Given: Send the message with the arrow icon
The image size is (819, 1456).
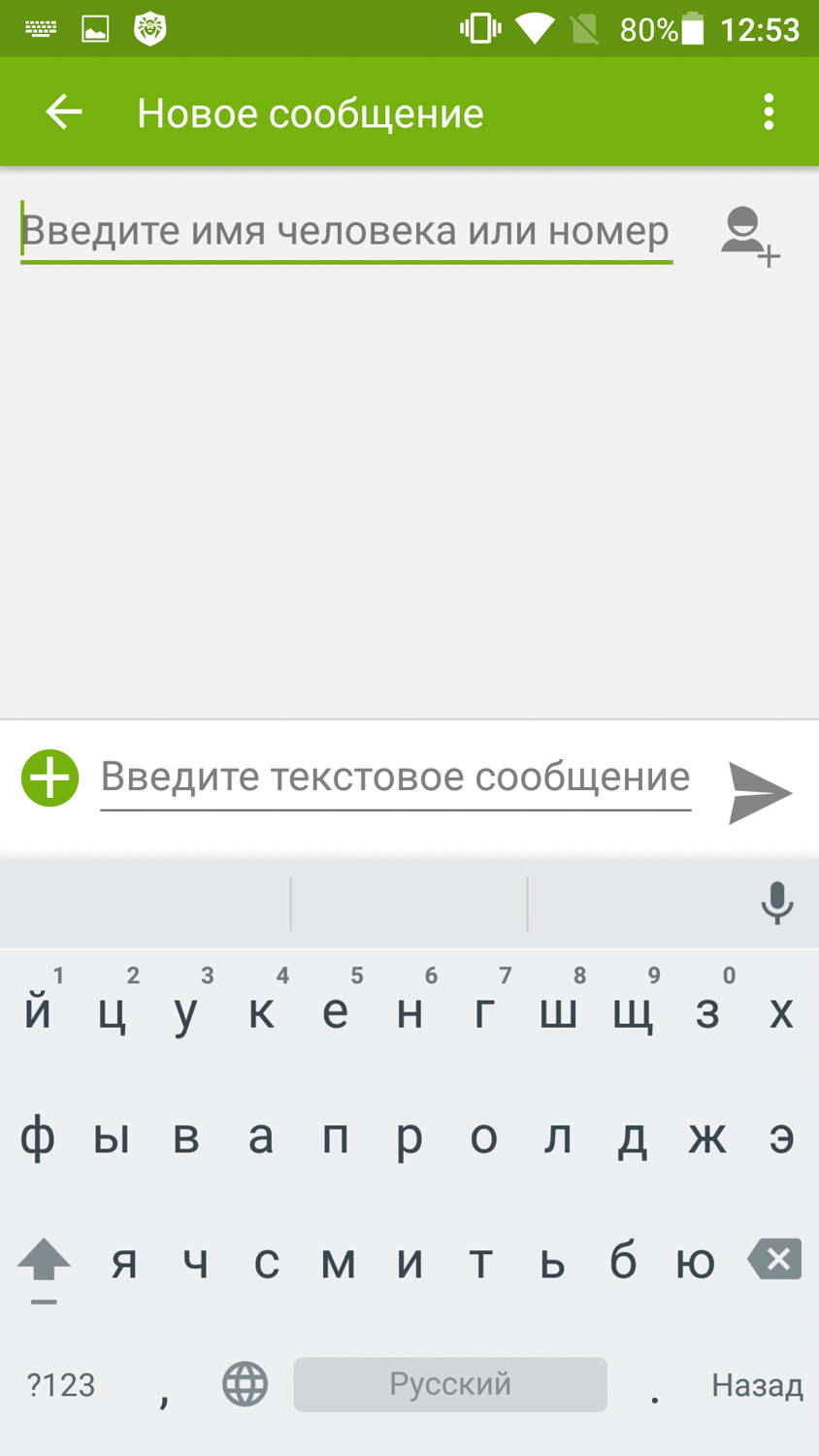Looking at the screenshot, I should tap(760, 792).
